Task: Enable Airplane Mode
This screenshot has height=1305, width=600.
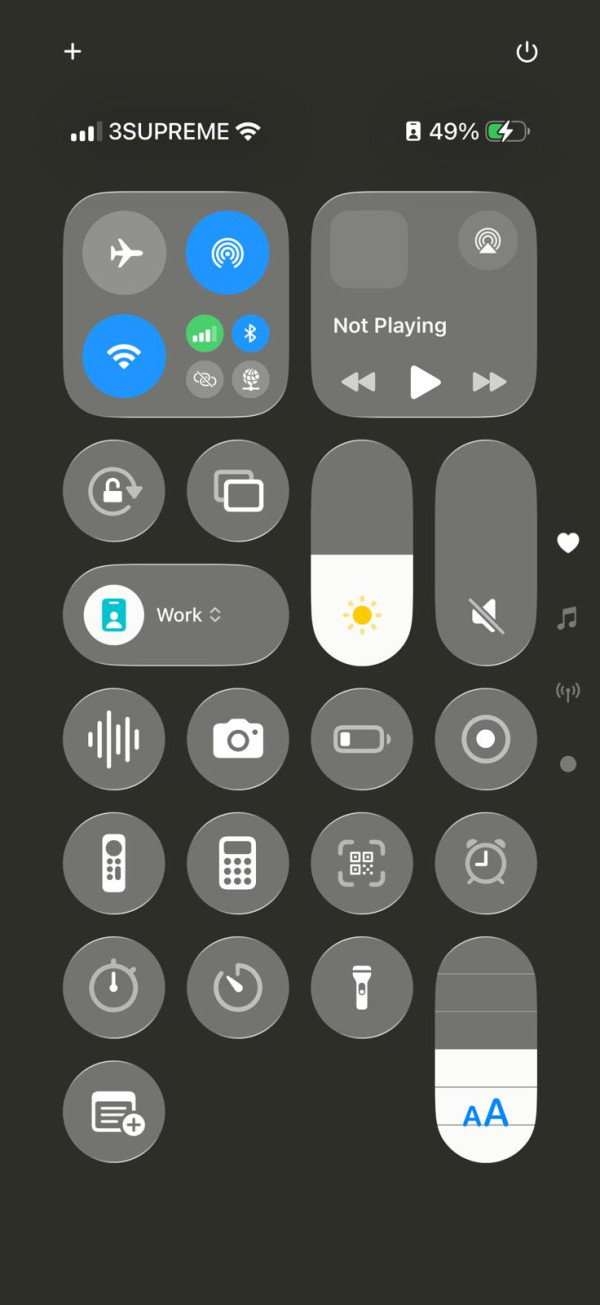Action: 125,253
